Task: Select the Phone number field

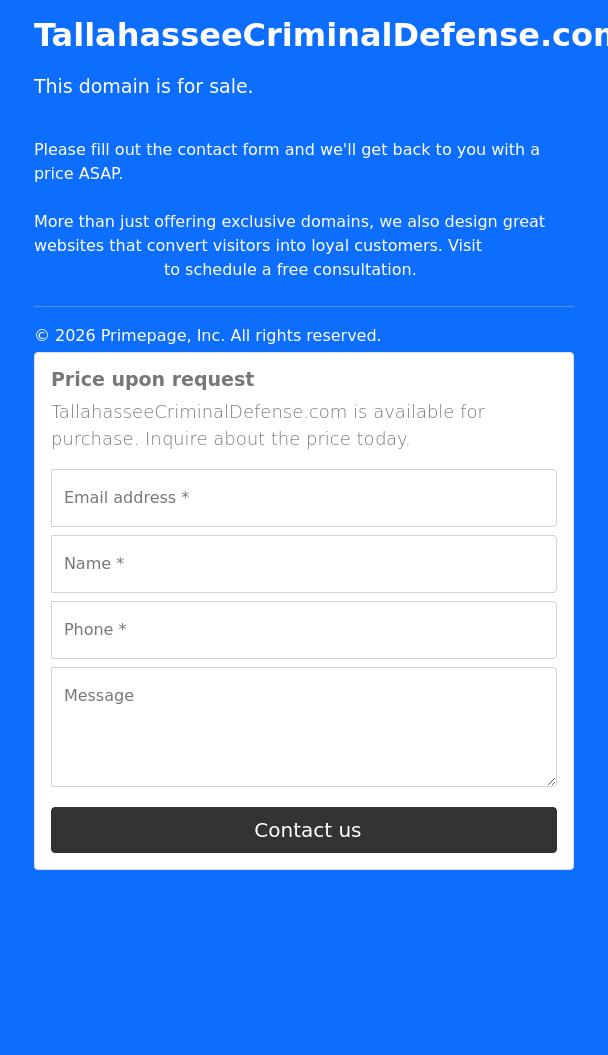Action: coord(303,630)
